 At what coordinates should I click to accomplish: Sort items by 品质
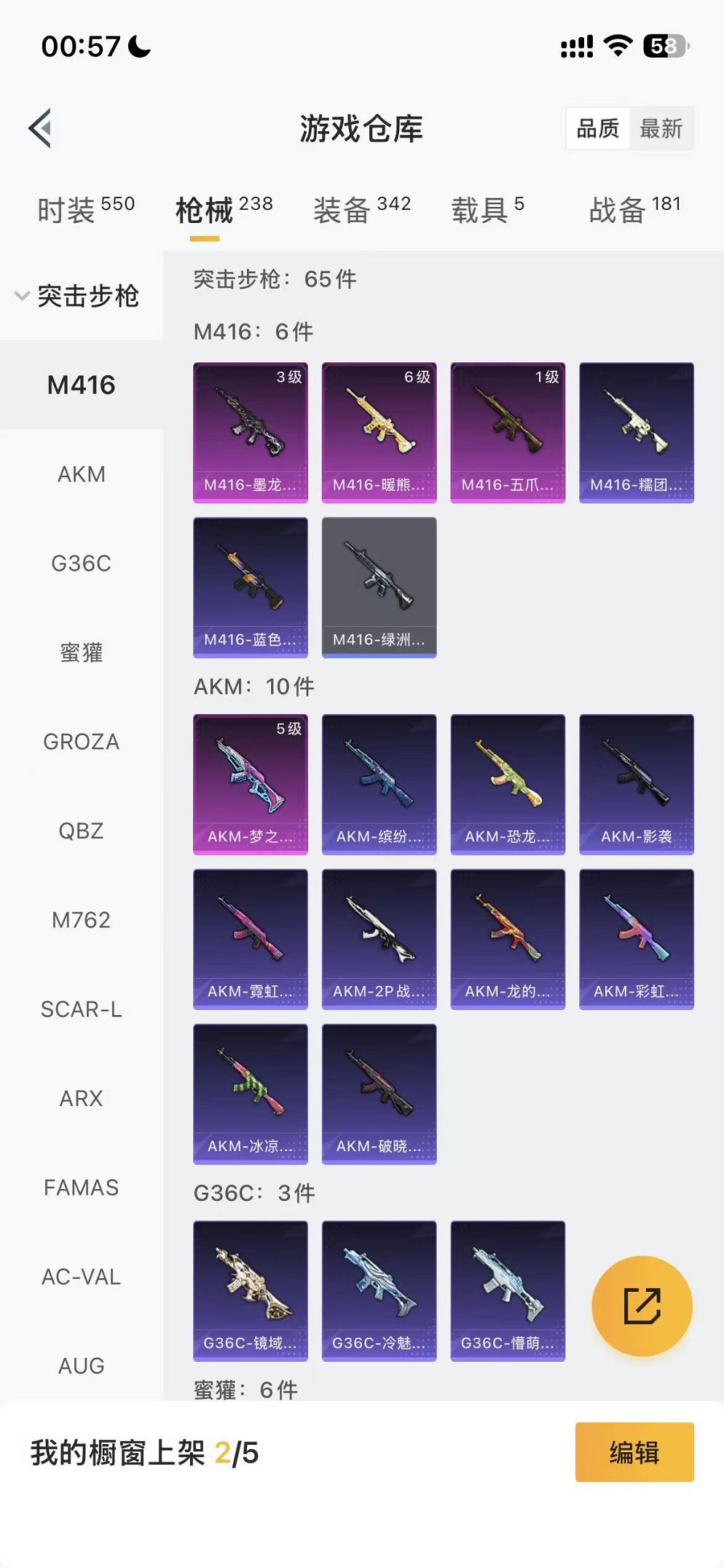click(x=598, y=128)
